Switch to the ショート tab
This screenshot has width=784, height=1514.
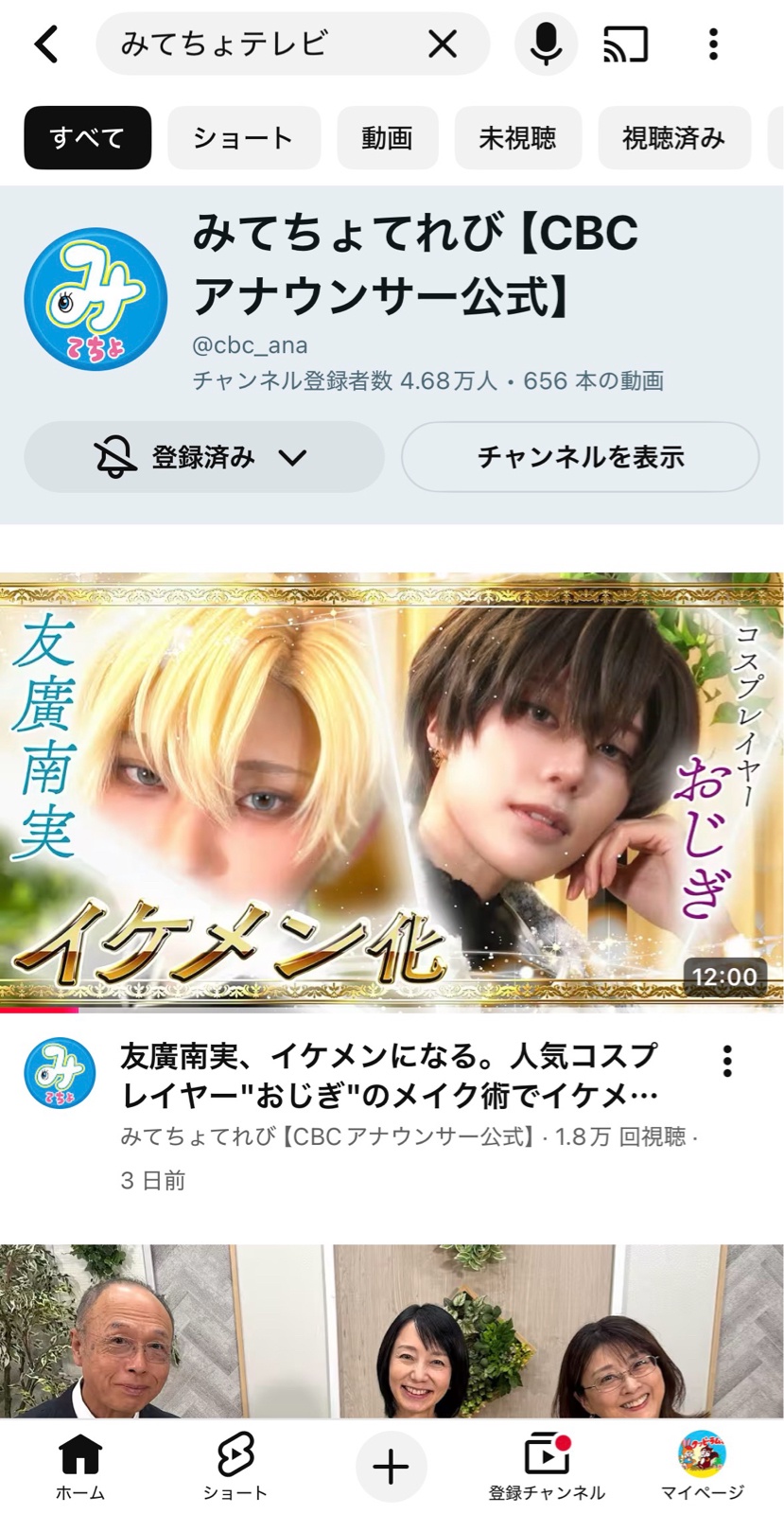point(235,1467)
